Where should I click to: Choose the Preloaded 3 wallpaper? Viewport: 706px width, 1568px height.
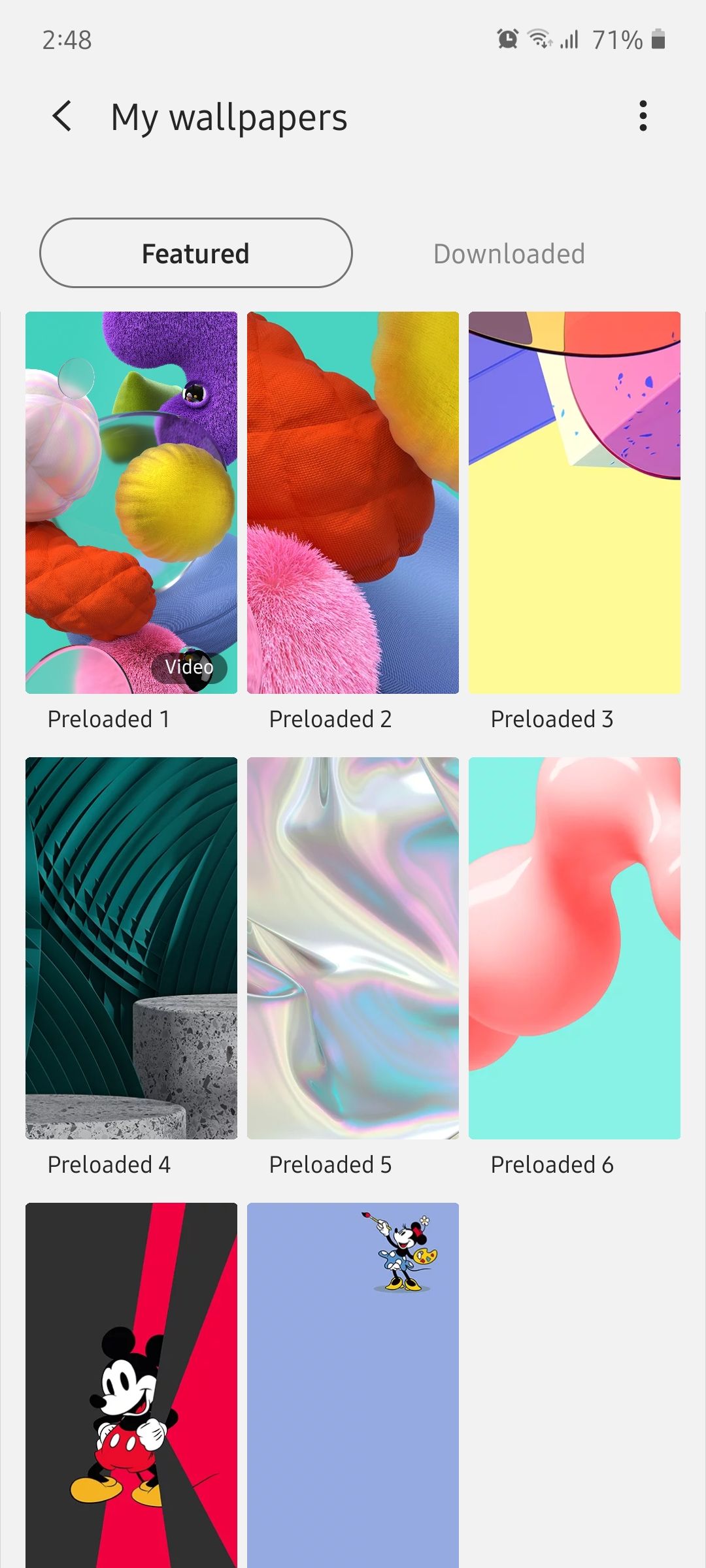click(x=575, y=502)
